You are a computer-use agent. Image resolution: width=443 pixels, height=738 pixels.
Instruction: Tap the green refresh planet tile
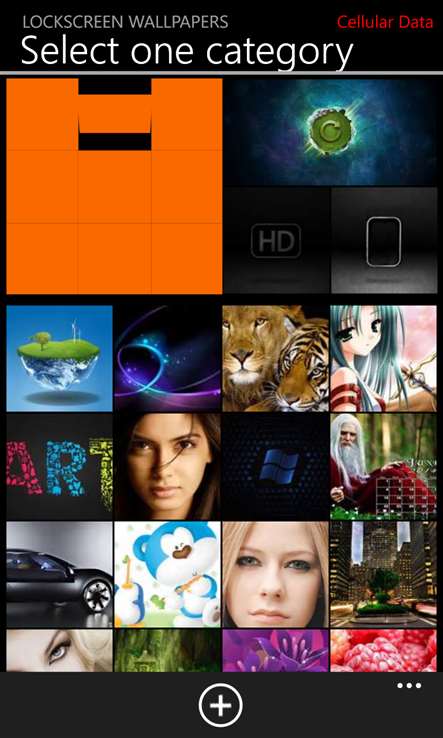pos(330,132)
